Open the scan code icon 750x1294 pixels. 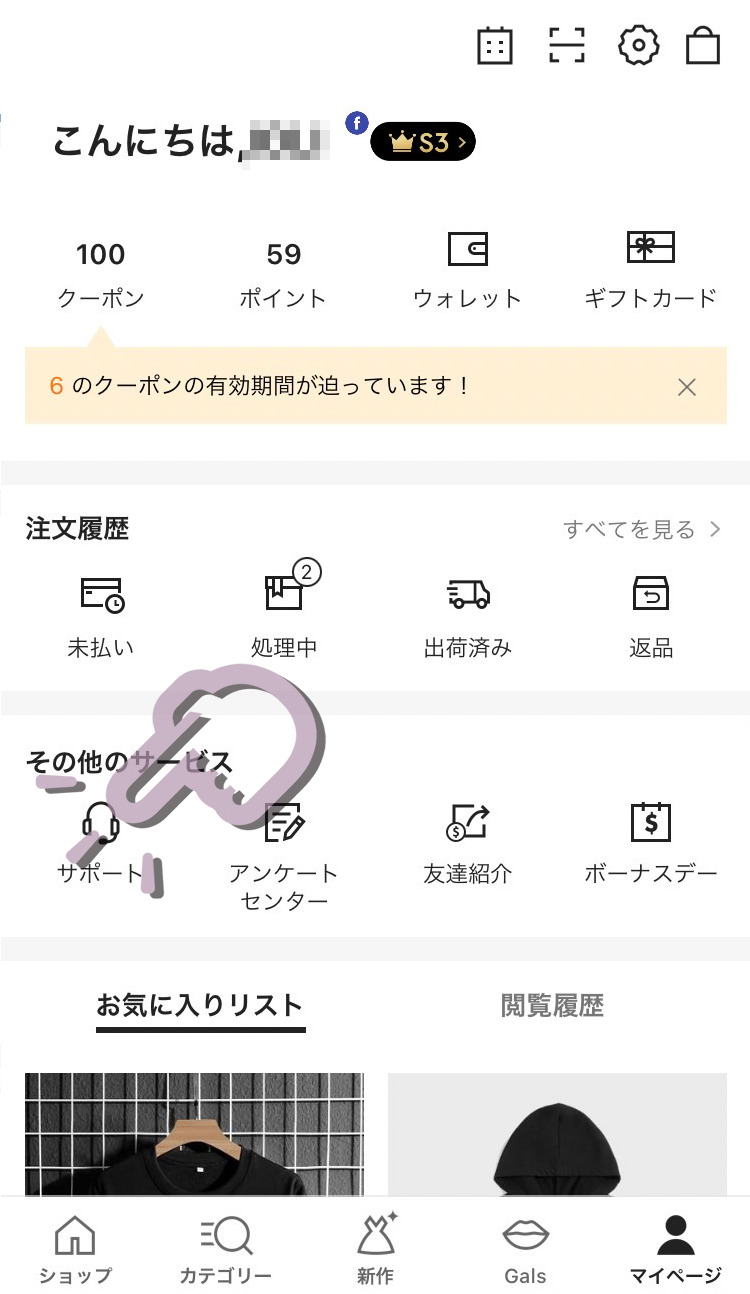567,46
